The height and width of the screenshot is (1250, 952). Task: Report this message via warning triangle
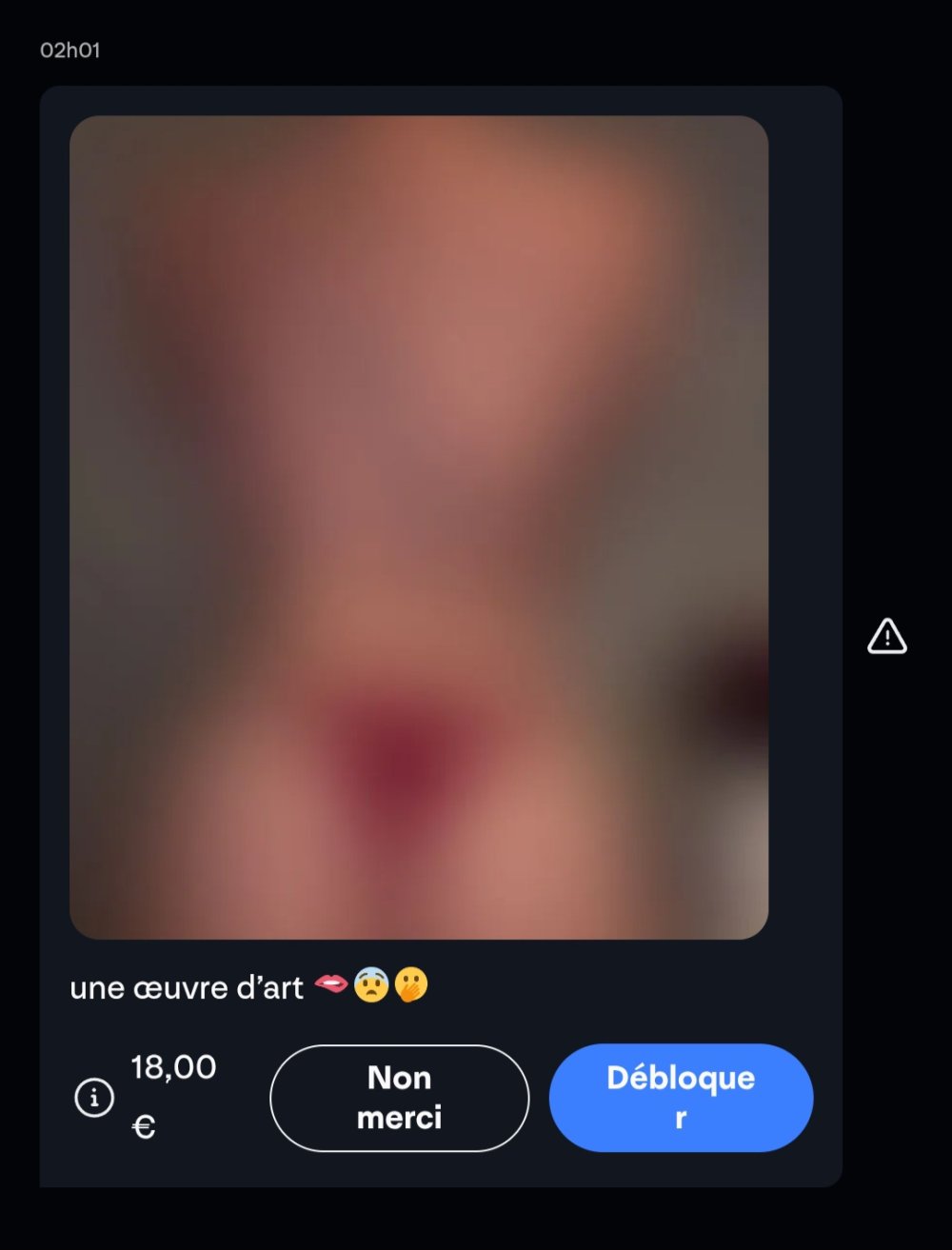[886, 636]
